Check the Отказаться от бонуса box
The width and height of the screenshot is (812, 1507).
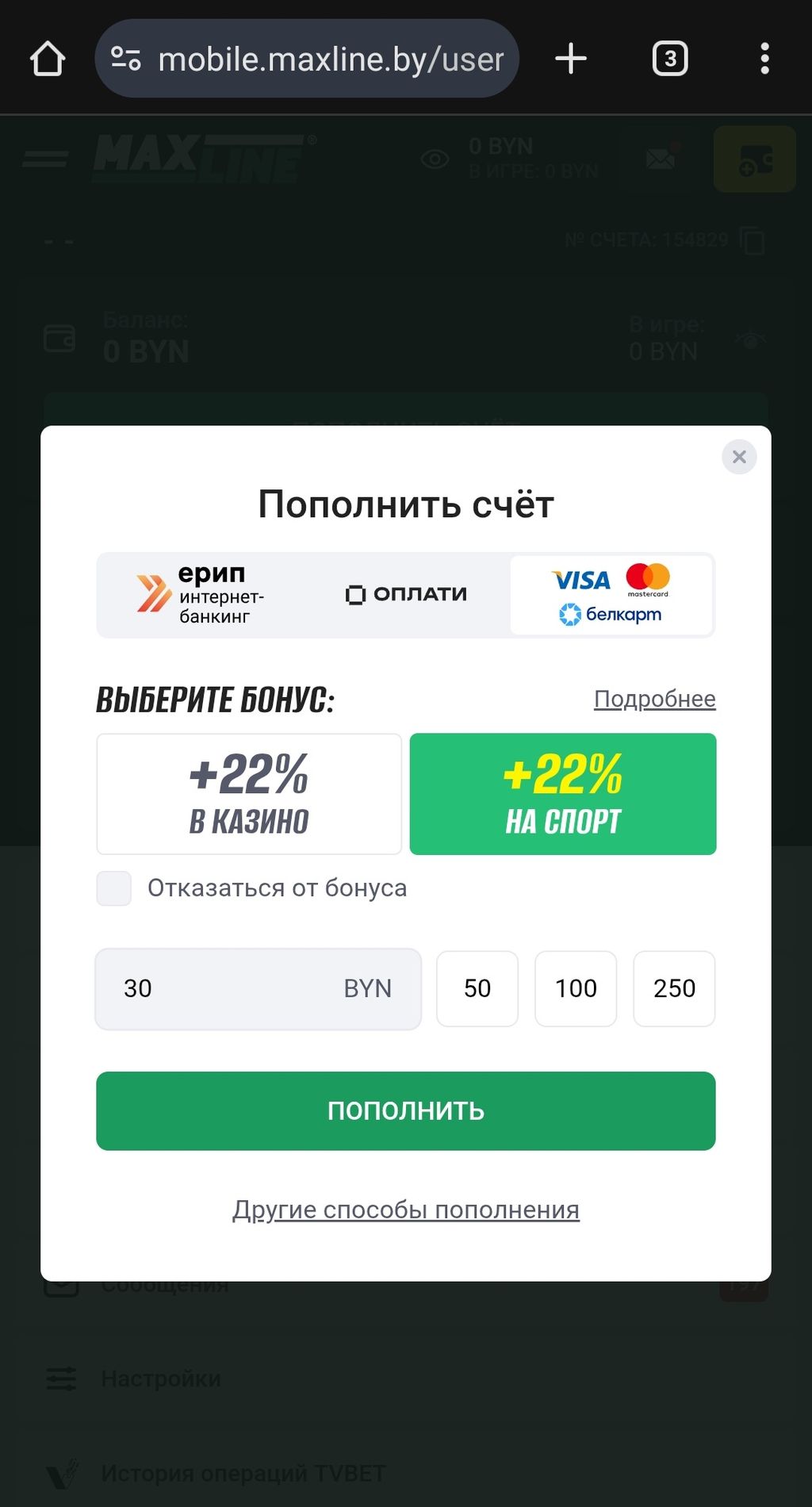coord(114,888)
